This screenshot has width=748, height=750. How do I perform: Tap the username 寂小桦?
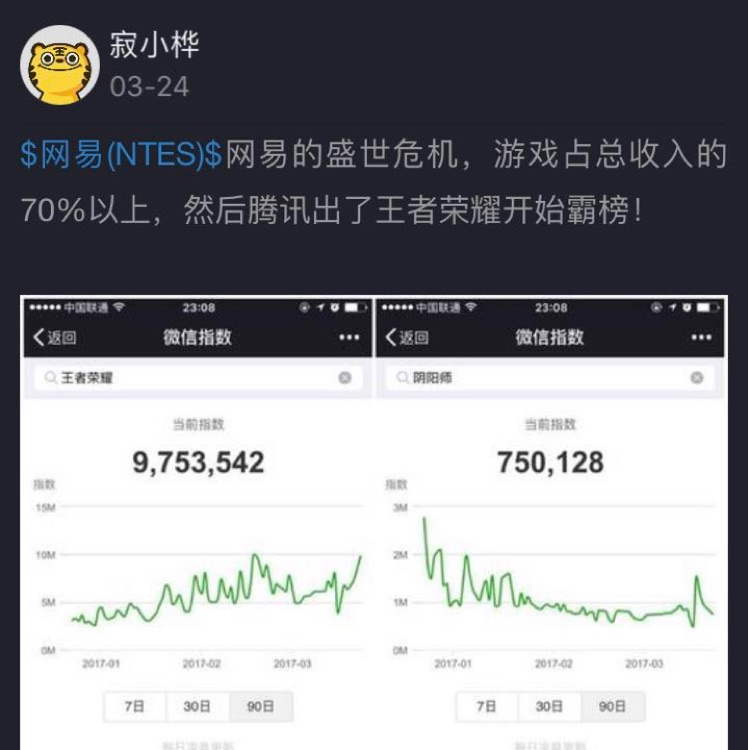pyautogui.click(x=154, y=43)
